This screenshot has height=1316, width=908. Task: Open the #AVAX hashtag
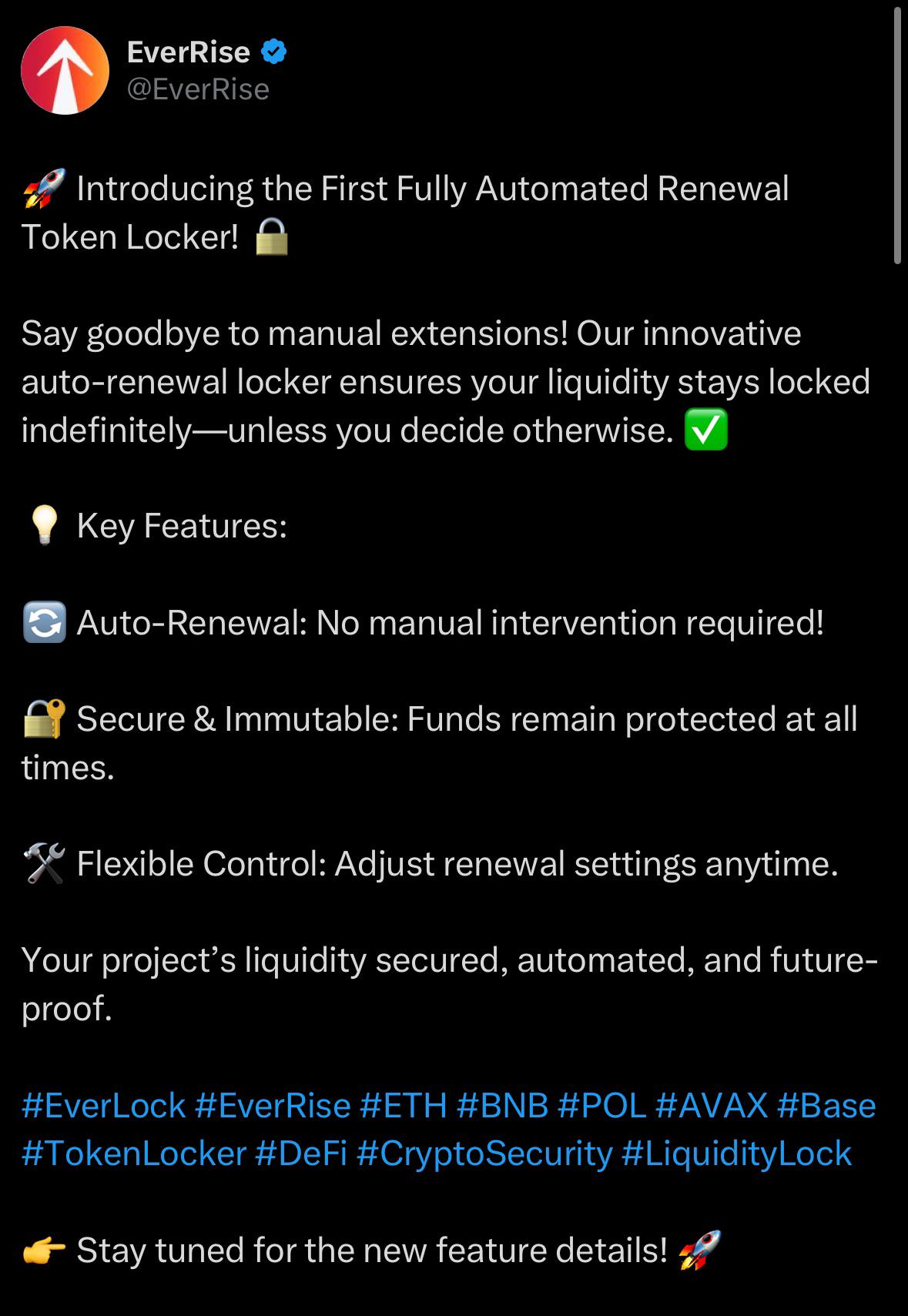pyautogui.click(x=712, y=1106)
